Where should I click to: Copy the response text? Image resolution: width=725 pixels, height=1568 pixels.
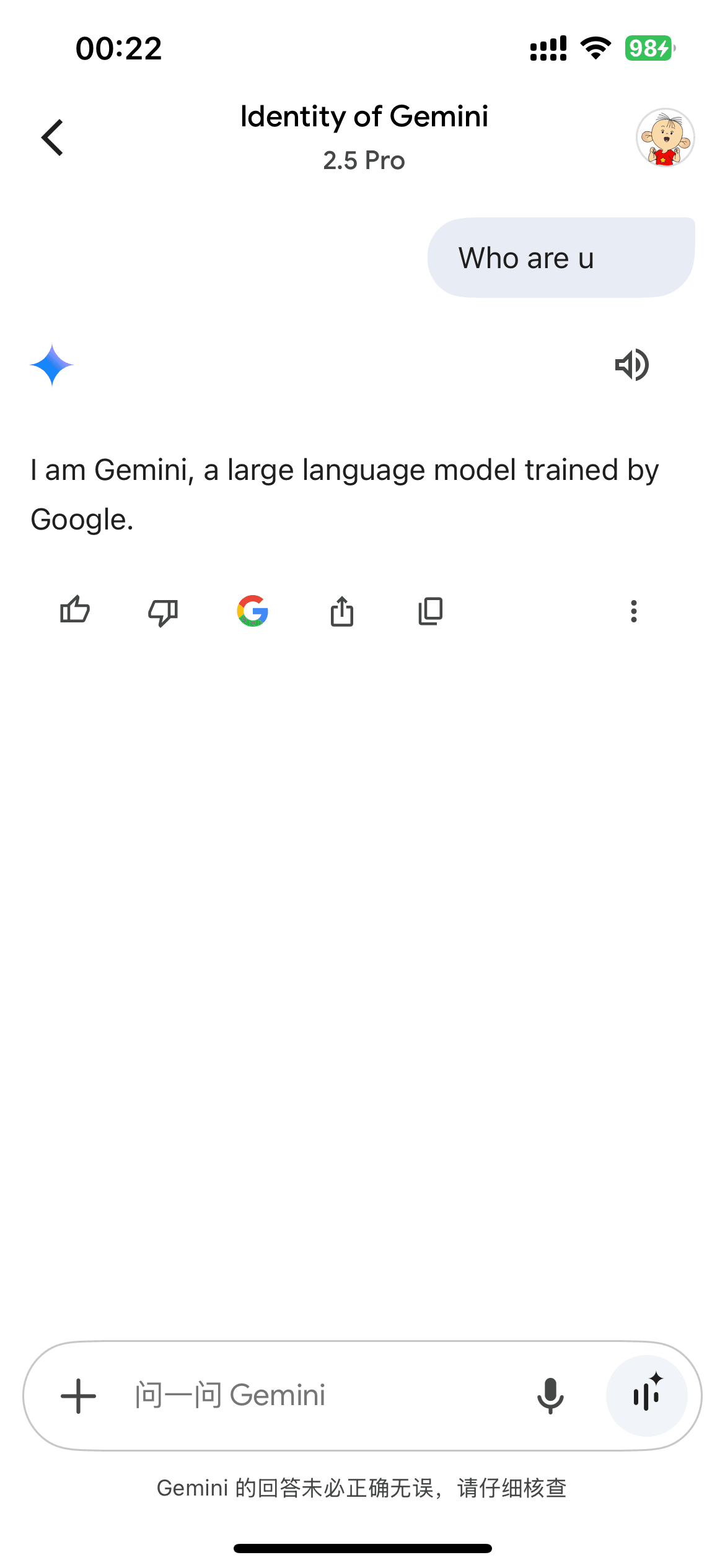pos(431,611)
